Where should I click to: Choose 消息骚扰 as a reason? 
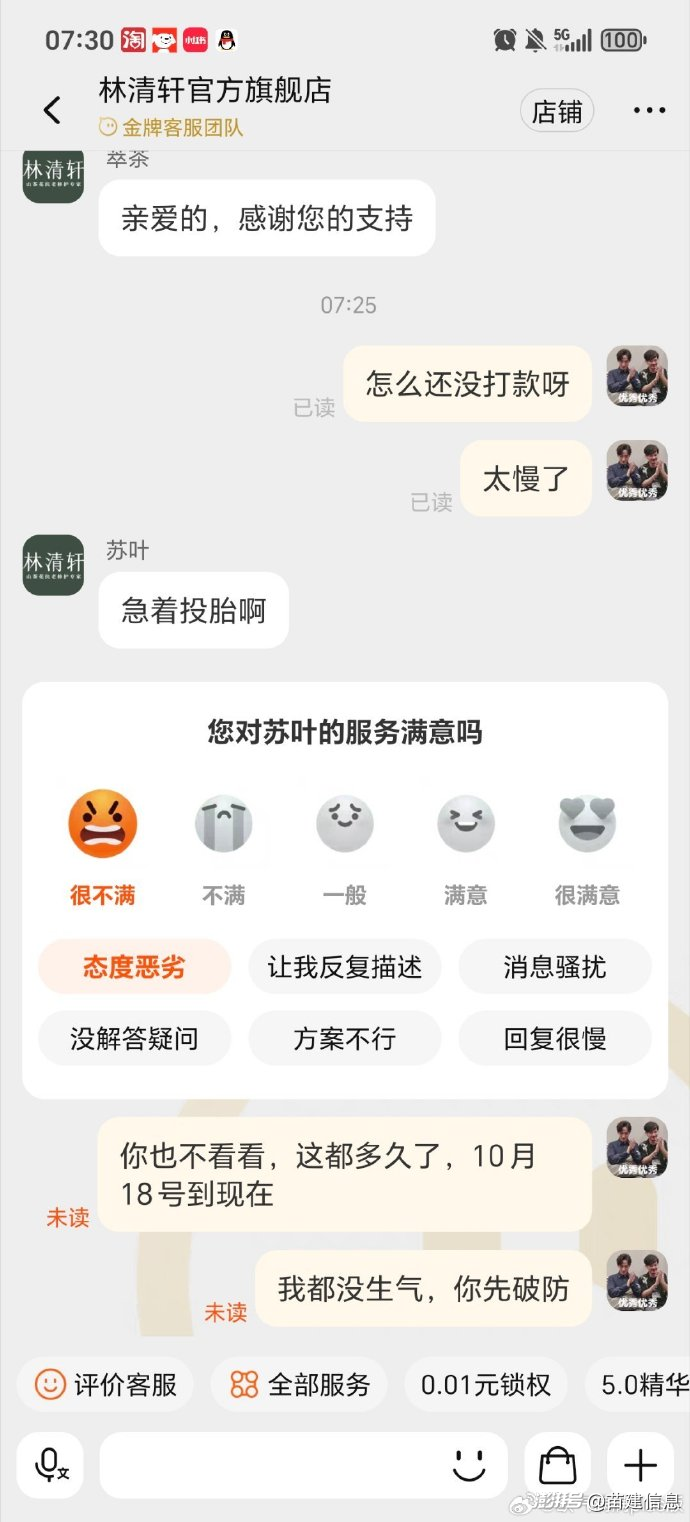[555, 967]
